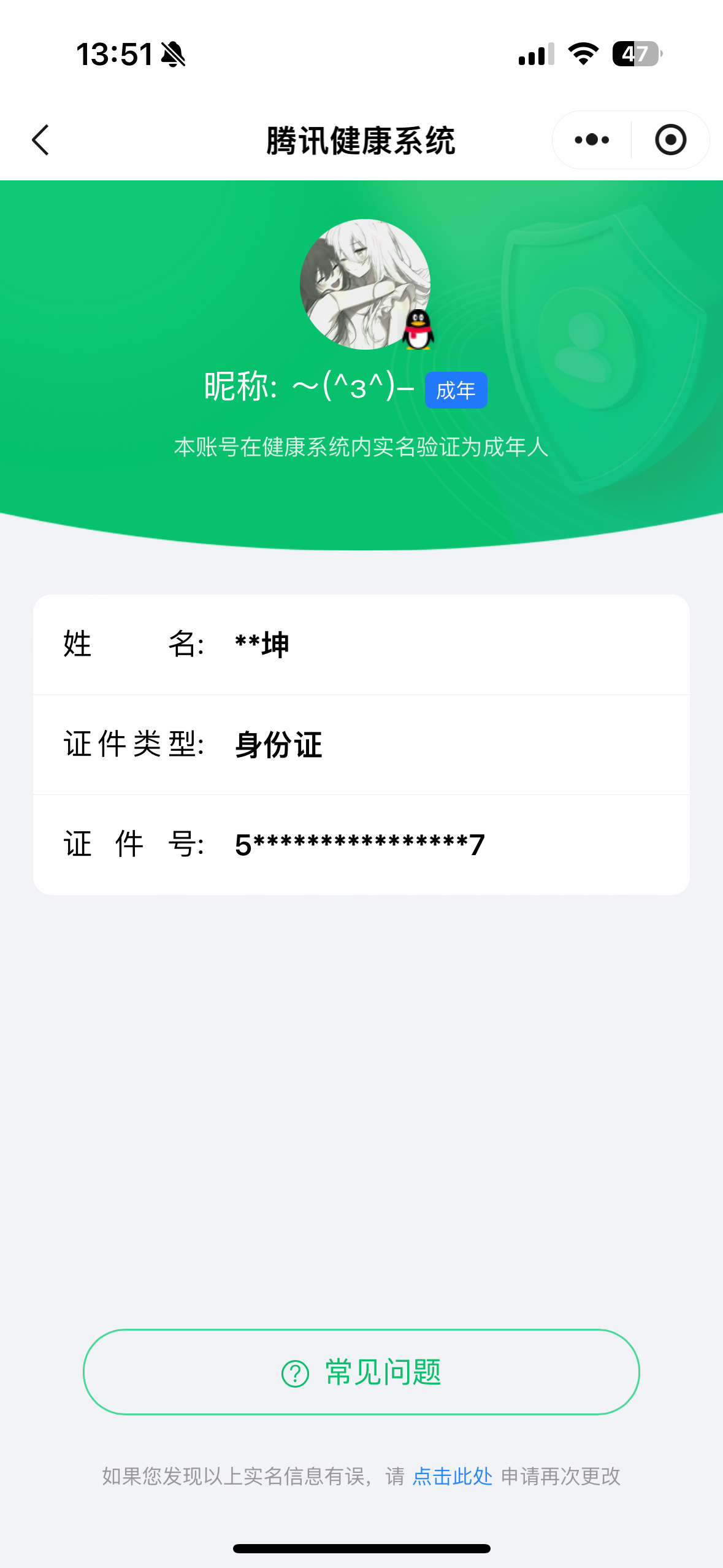Expand the 姓名 information row
The height and width of the screenshot is (1568, 723).
coord(361,644)
